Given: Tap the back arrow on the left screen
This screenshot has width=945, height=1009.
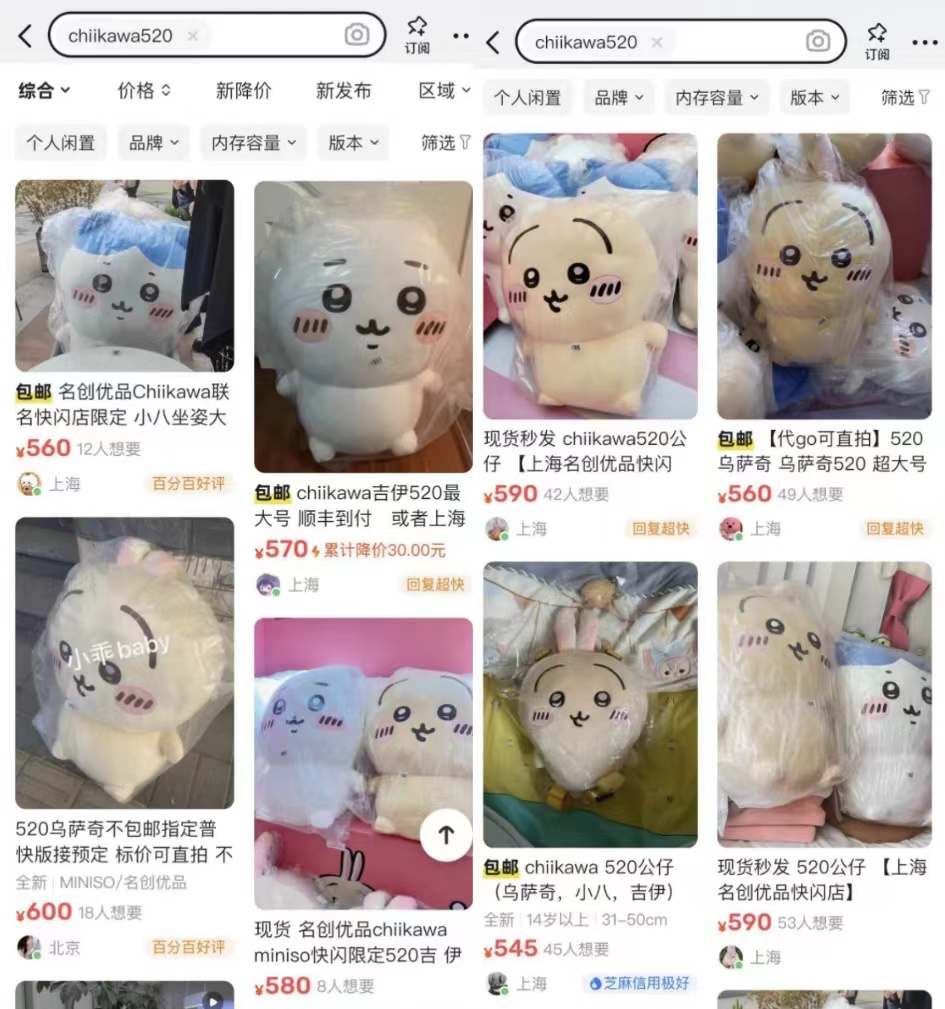Looking at the screenshot, I should [x=22, y=35].
